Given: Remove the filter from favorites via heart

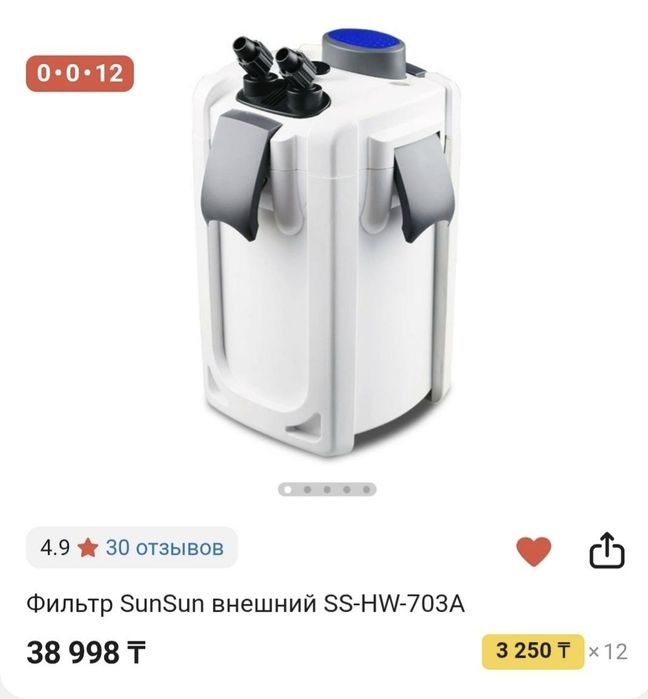Looking at the screenshot, I should click(533, 550).
